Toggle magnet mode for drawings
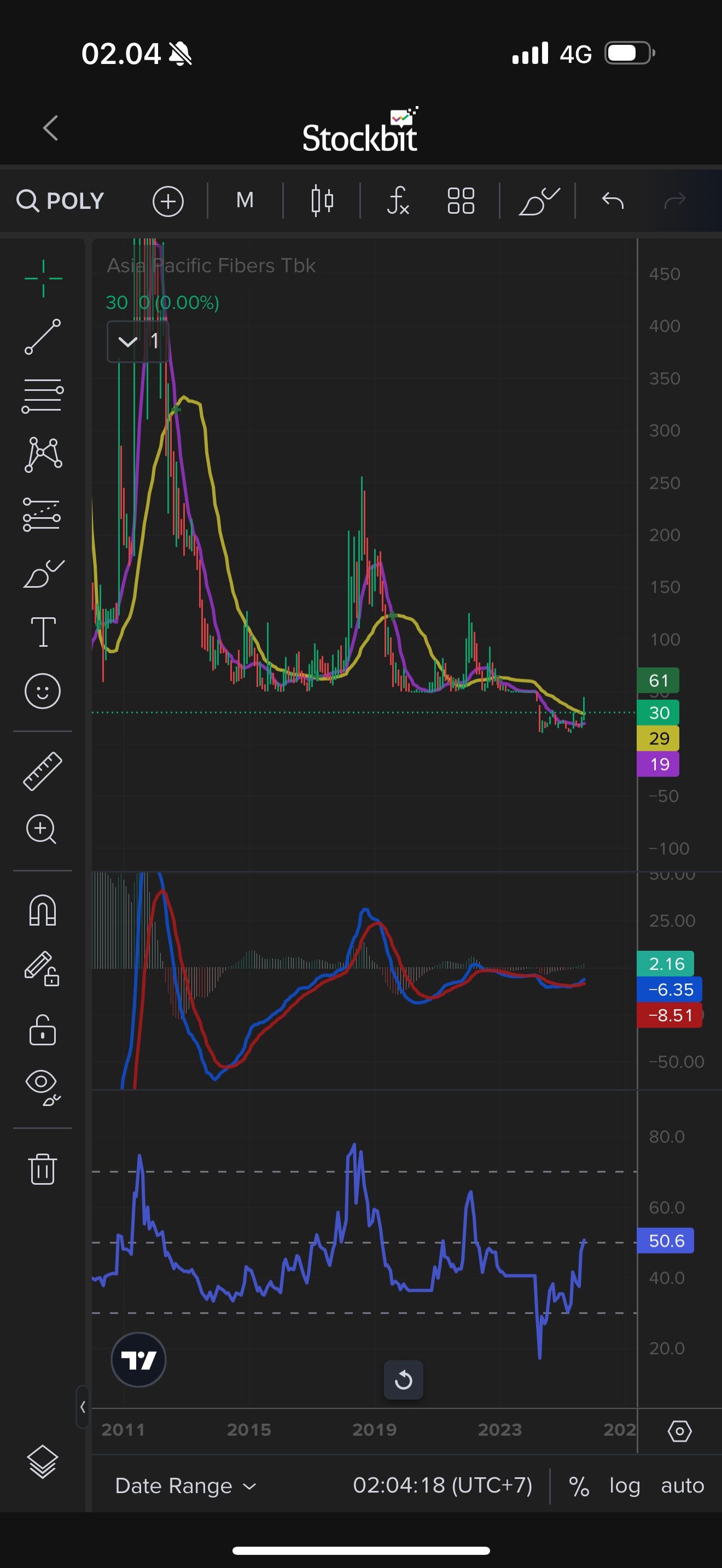The width and height of the screenshot is (722, 1568). (43, 911)
